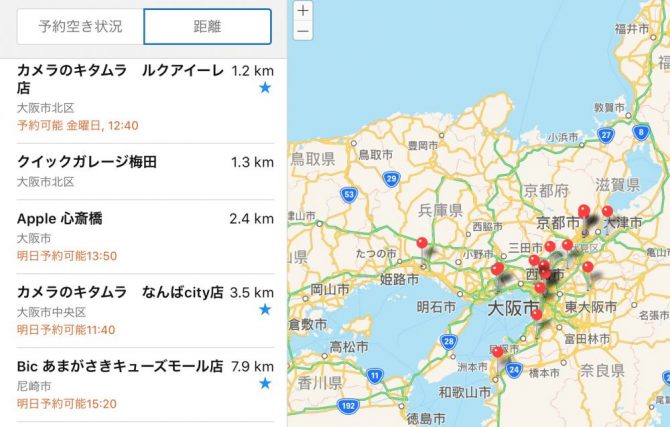Switch to the 予約空き状況 tab
This screenshot has height=427, width=670.
point(80,27)
